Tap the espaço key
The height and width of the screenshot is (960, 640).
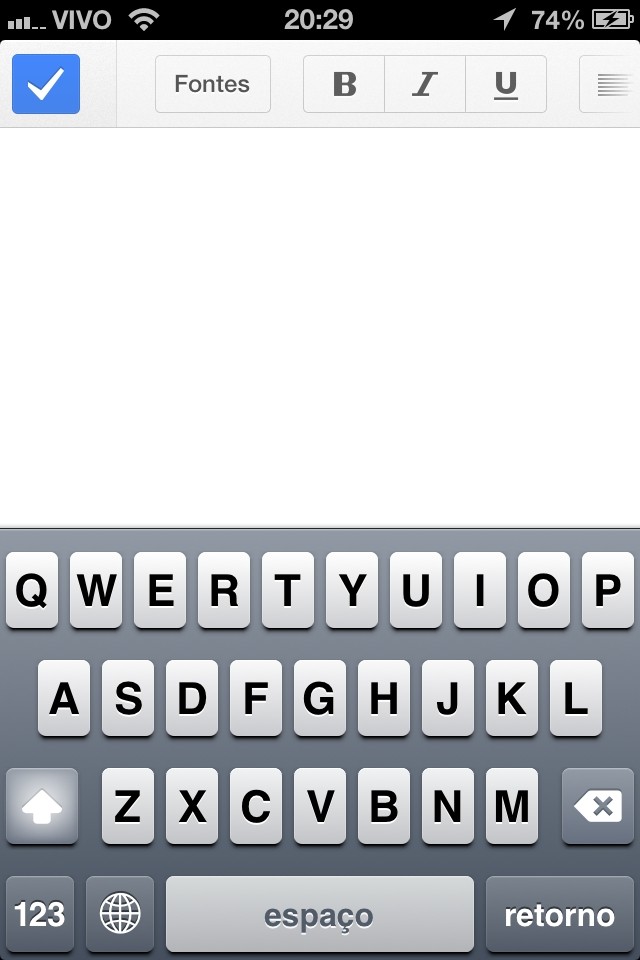319,914
